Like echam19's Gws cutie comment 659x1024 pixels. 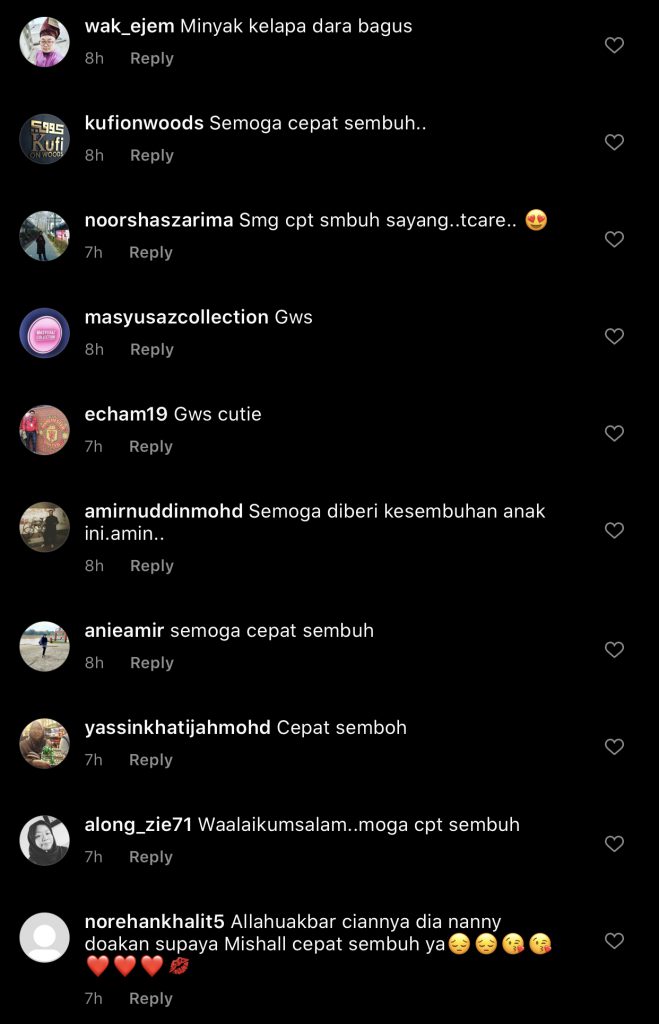coord(614,433)
